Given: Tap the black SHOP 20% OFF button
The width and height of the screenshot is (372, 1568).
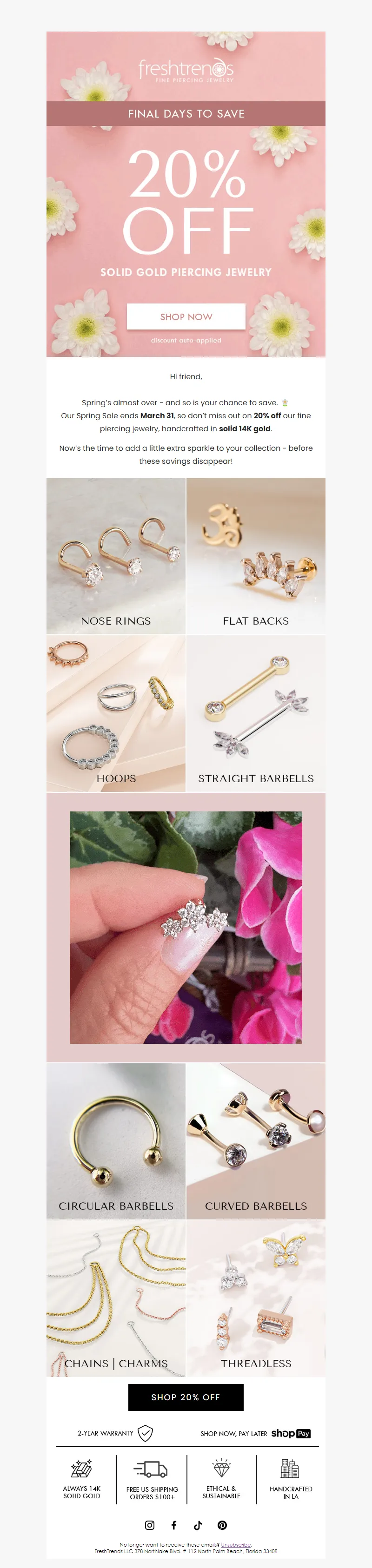Looking at the screenshot, I should (x=186, y=1397).
